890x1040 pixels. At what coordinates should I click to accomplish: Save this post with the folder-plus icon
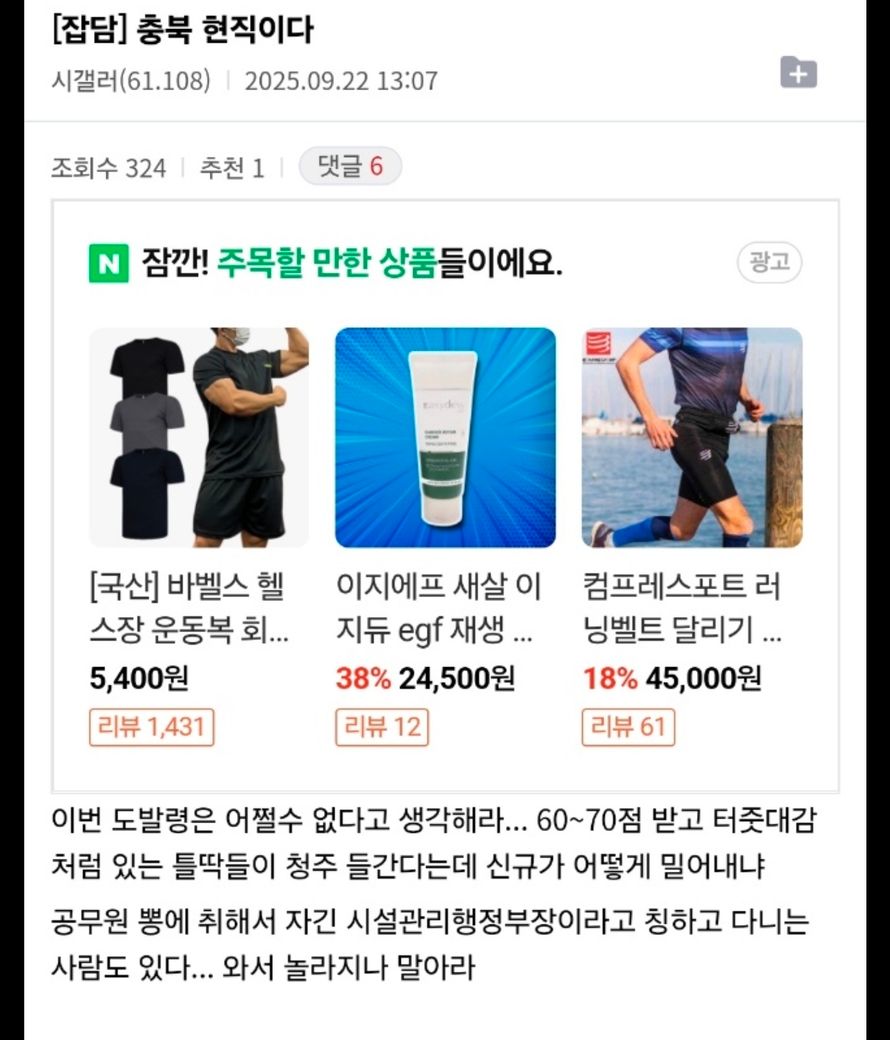[798, 72]
